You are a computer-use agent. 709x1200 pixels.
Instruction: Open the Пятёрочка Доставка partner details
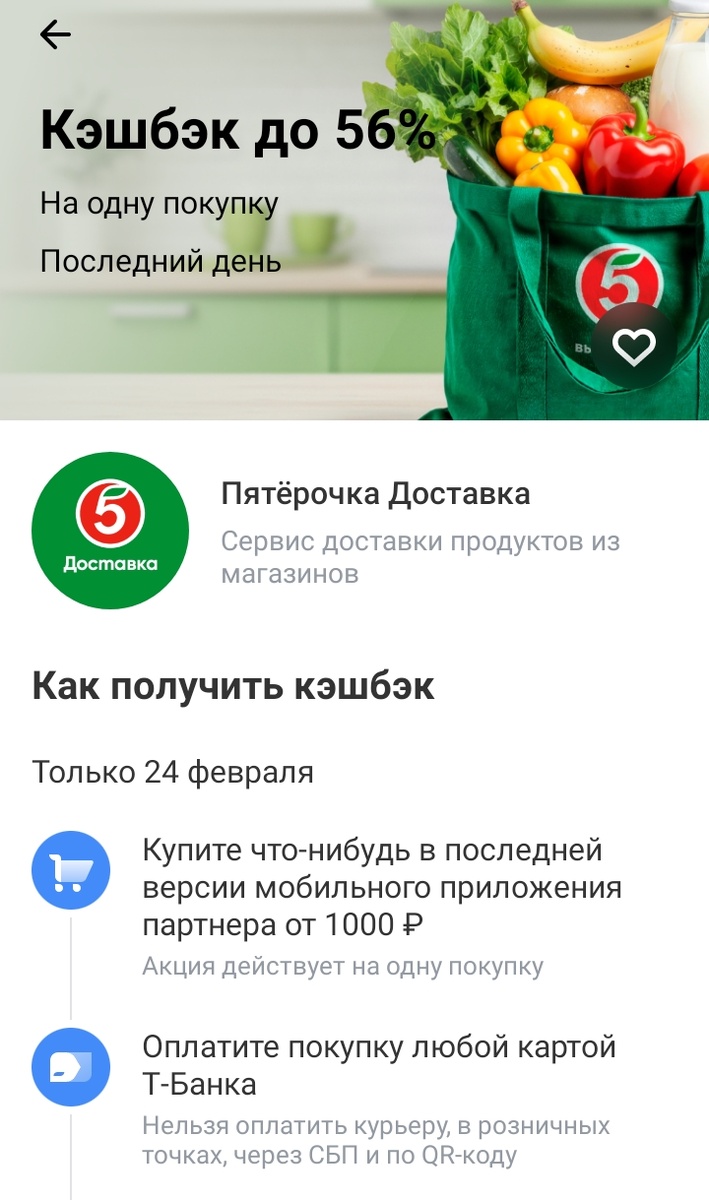coord(375,494)
